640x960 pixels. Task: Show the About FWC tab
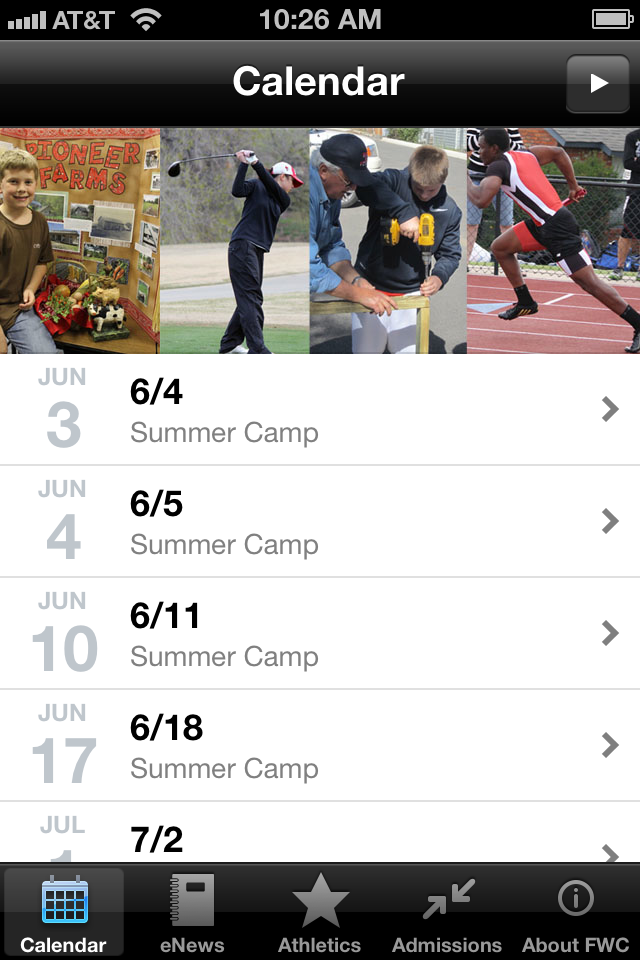(x=575, y=912)
